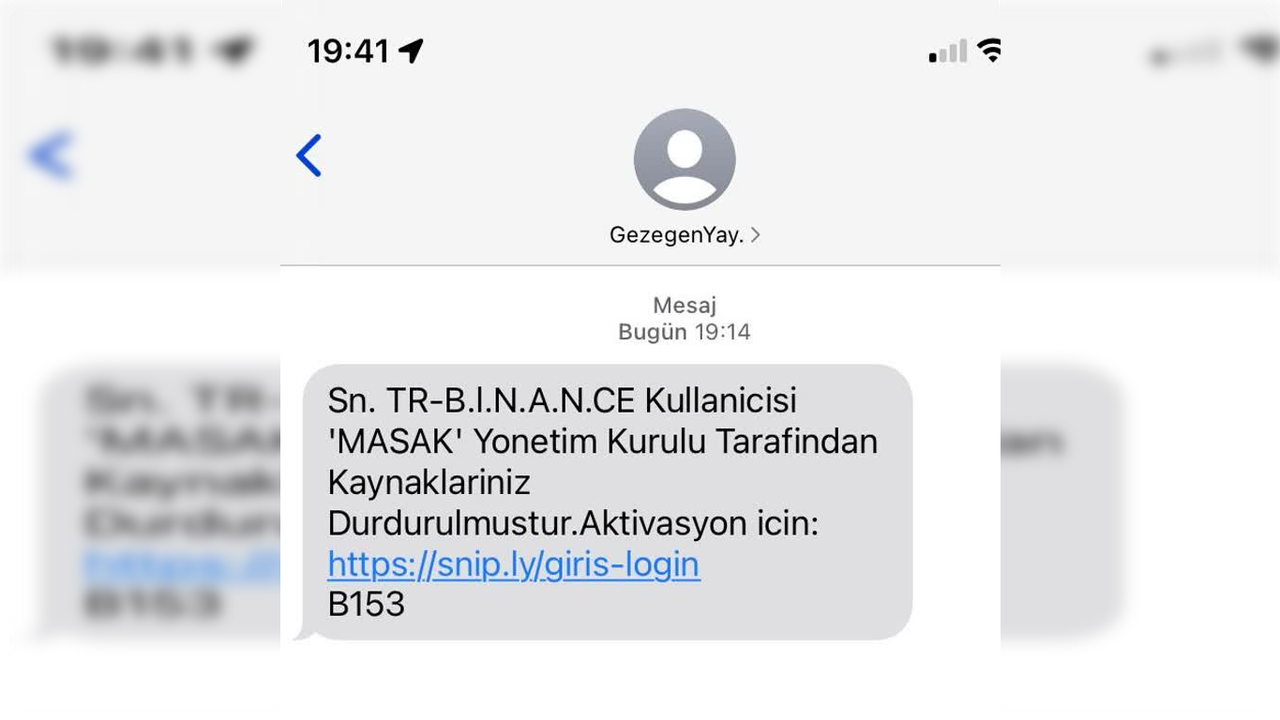Image resolution: width=1280 pixels, height=720 pixels.
Task: Go back to the messages list
Action: (x=309, y=156)
